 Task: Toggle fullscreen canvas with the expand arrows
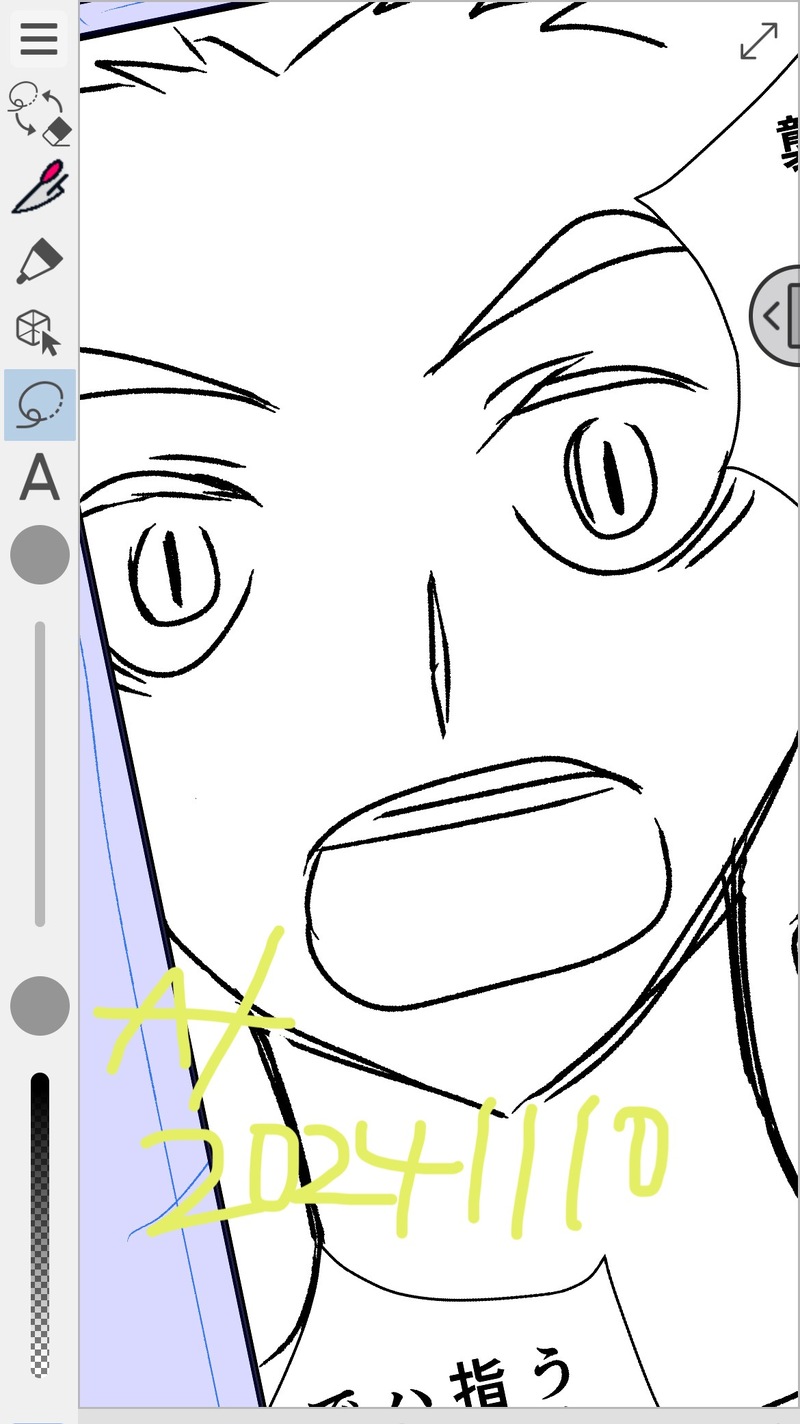758,41
